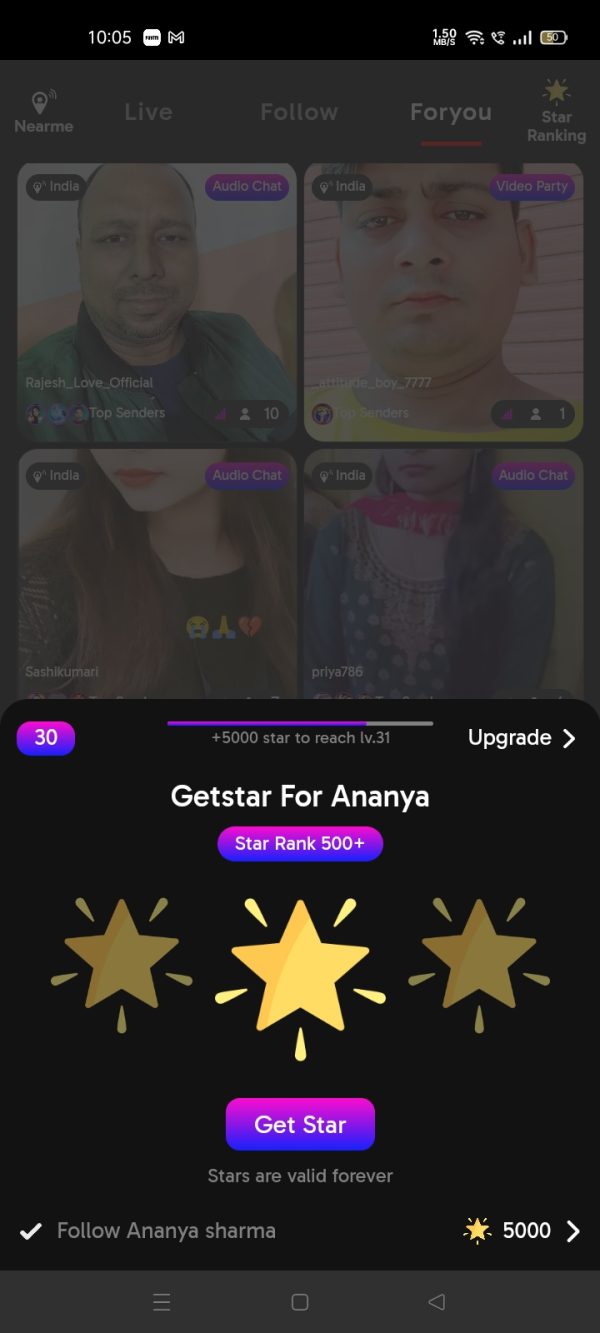600x1333 pixels.
Task: Open the Upgrade option
Action: (522, 738)
